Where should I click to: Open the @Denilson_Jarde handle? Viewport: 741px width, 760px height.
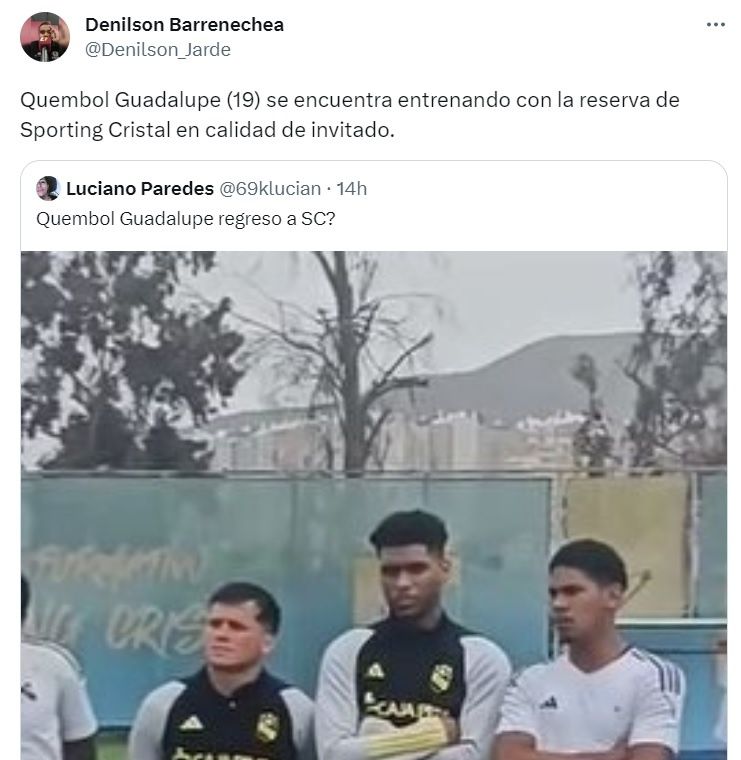pos(158,49)
